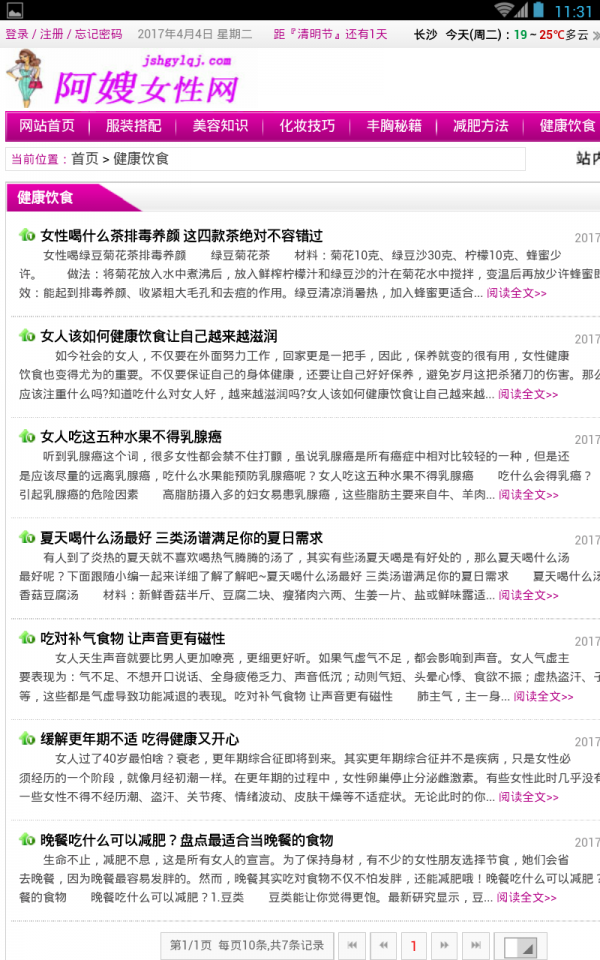Select page 1 in pagination
Image resolution: width=600 pixels, height=960 pixels.
click(x=414, y=944)
